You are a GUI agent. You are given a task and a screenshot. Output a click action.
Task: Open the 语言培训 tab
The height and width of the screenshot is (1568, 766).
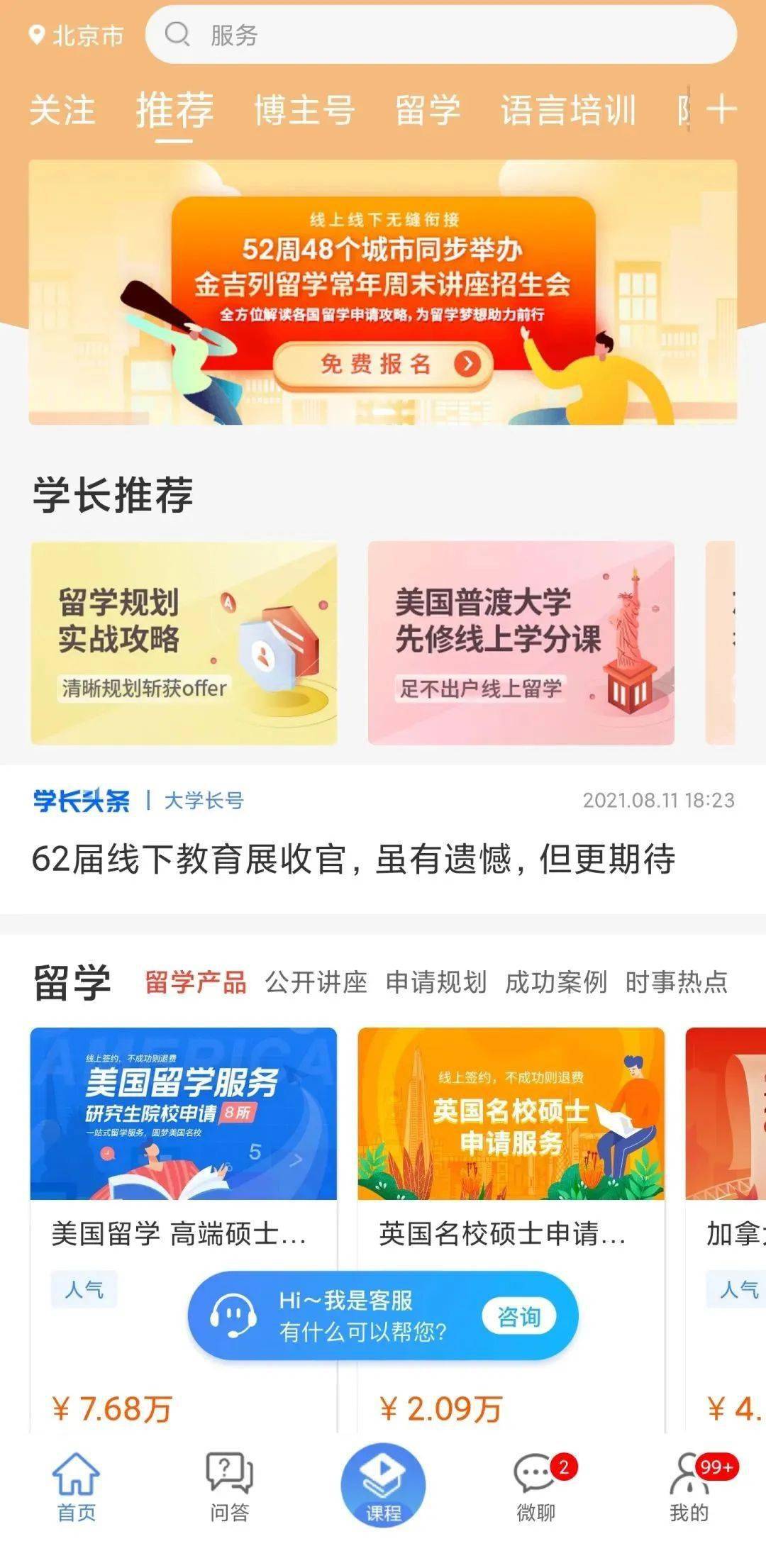pyautogui.click(x=568, y=111)
